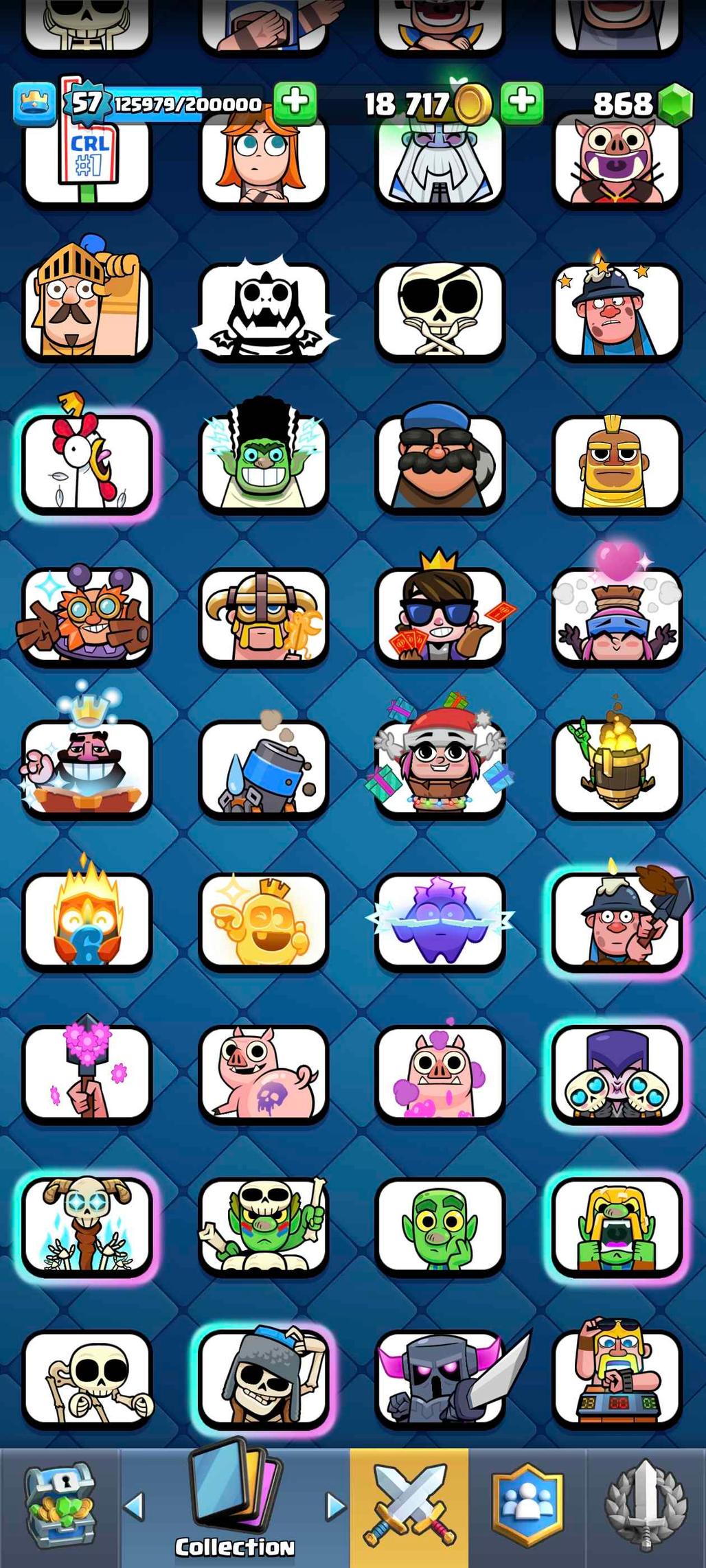Select the golden laughing king emote
Viewport: 706px width, 1568px height.
point(264,920)
